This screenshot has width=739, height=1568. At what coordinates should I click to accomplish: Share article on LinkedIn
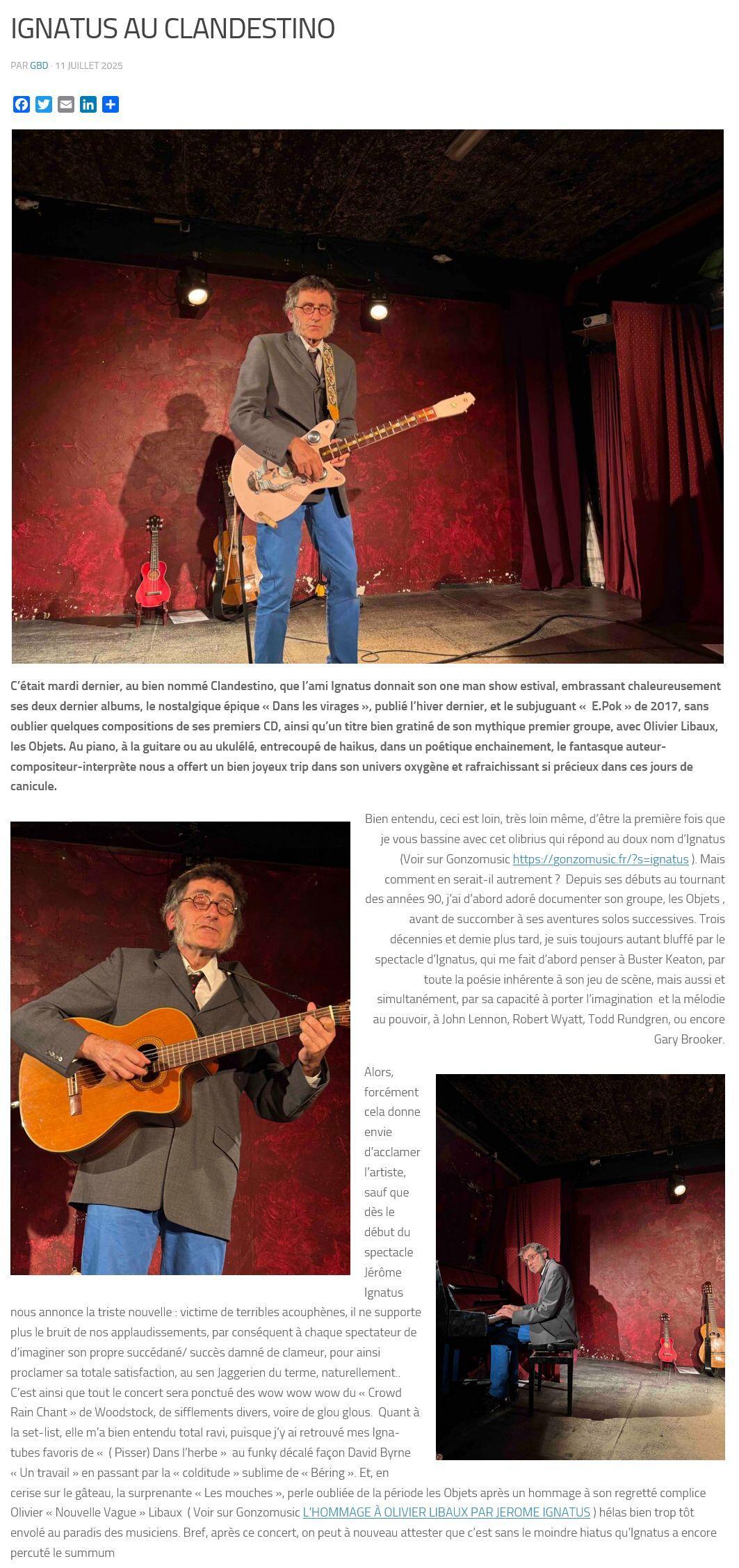(x=88, y=104)
